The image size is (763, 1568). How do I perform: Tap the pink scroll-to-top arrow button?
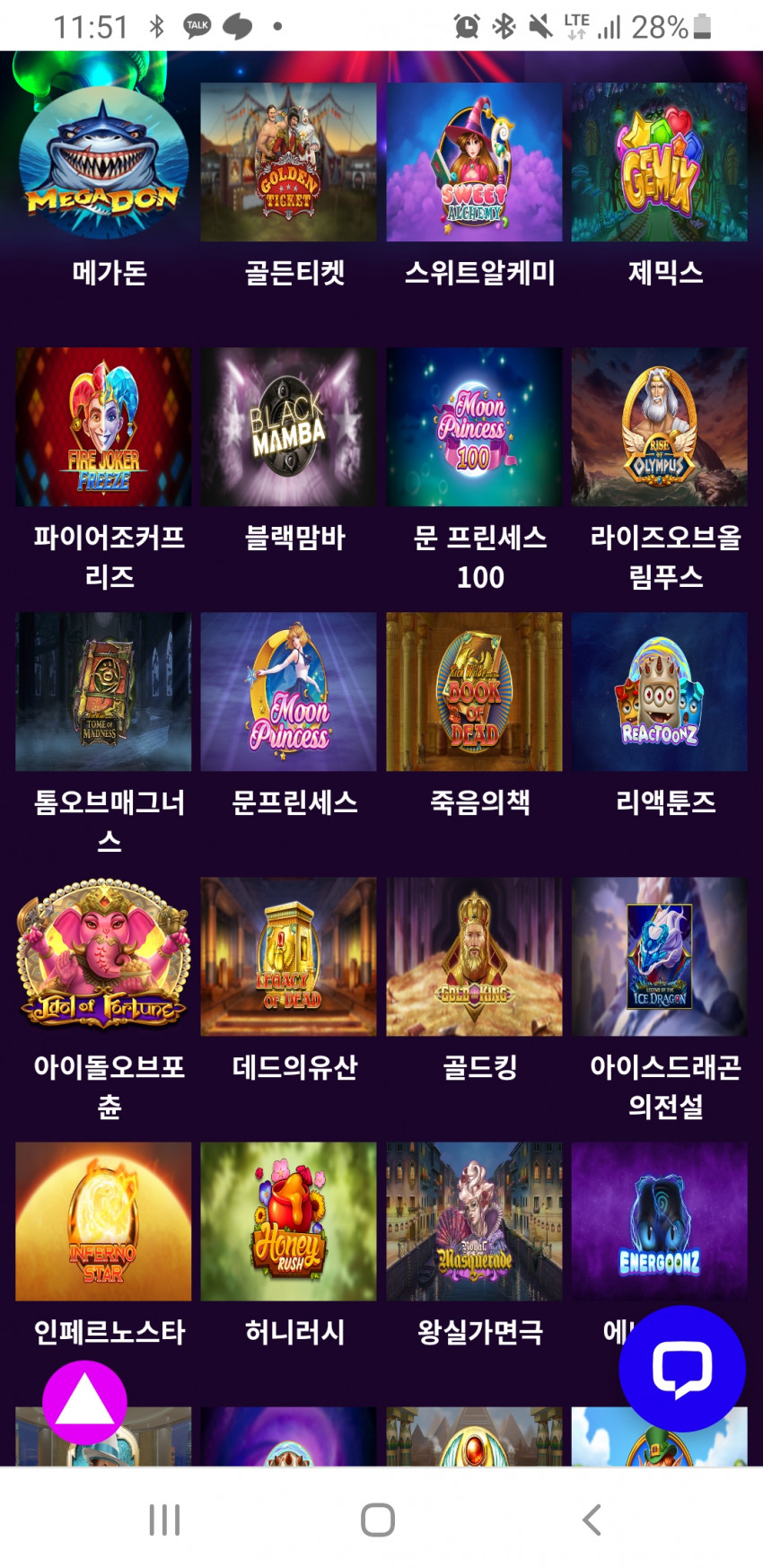pos(84,1402)
